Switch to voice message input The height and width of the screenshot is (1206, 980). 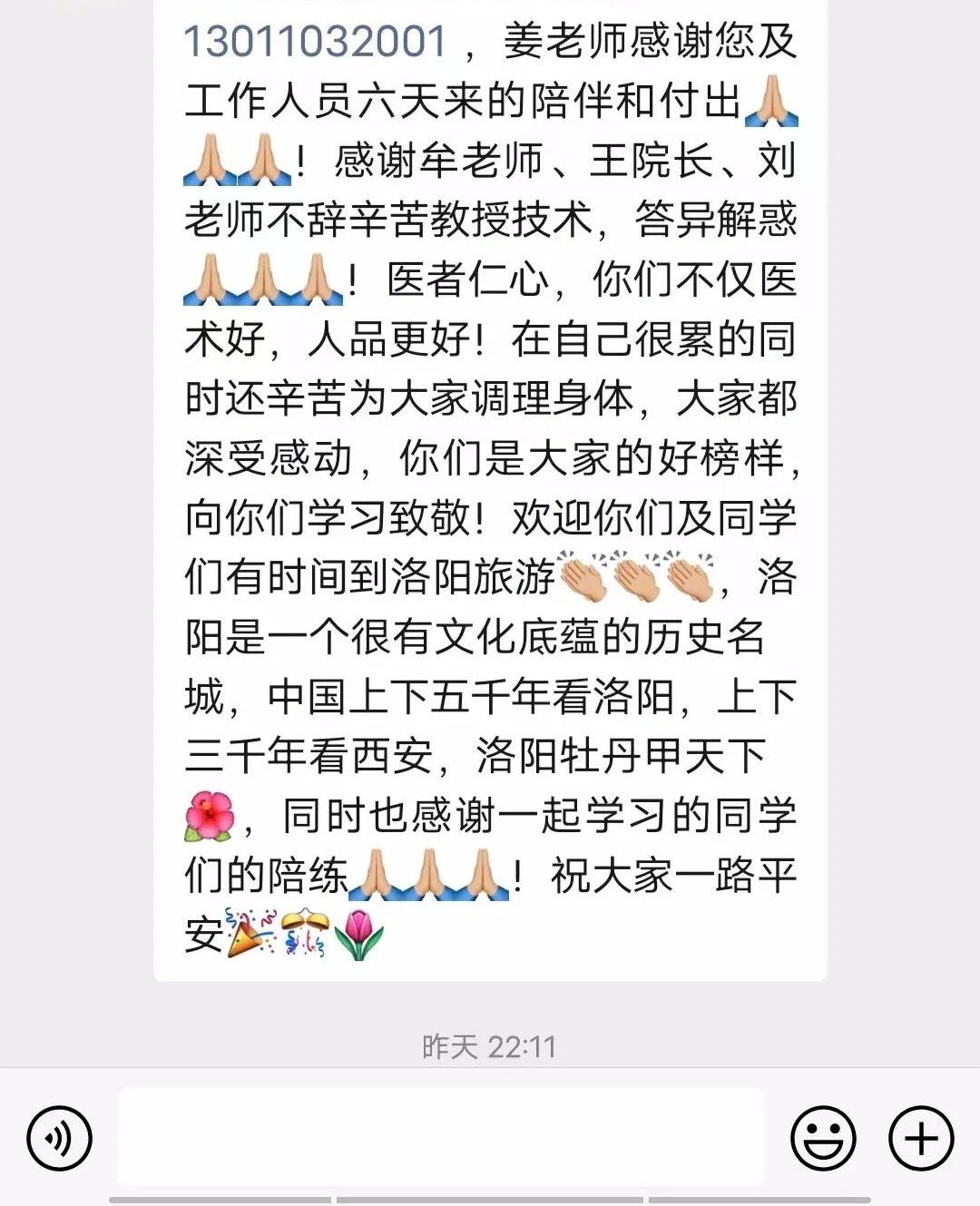[59, 1138]
